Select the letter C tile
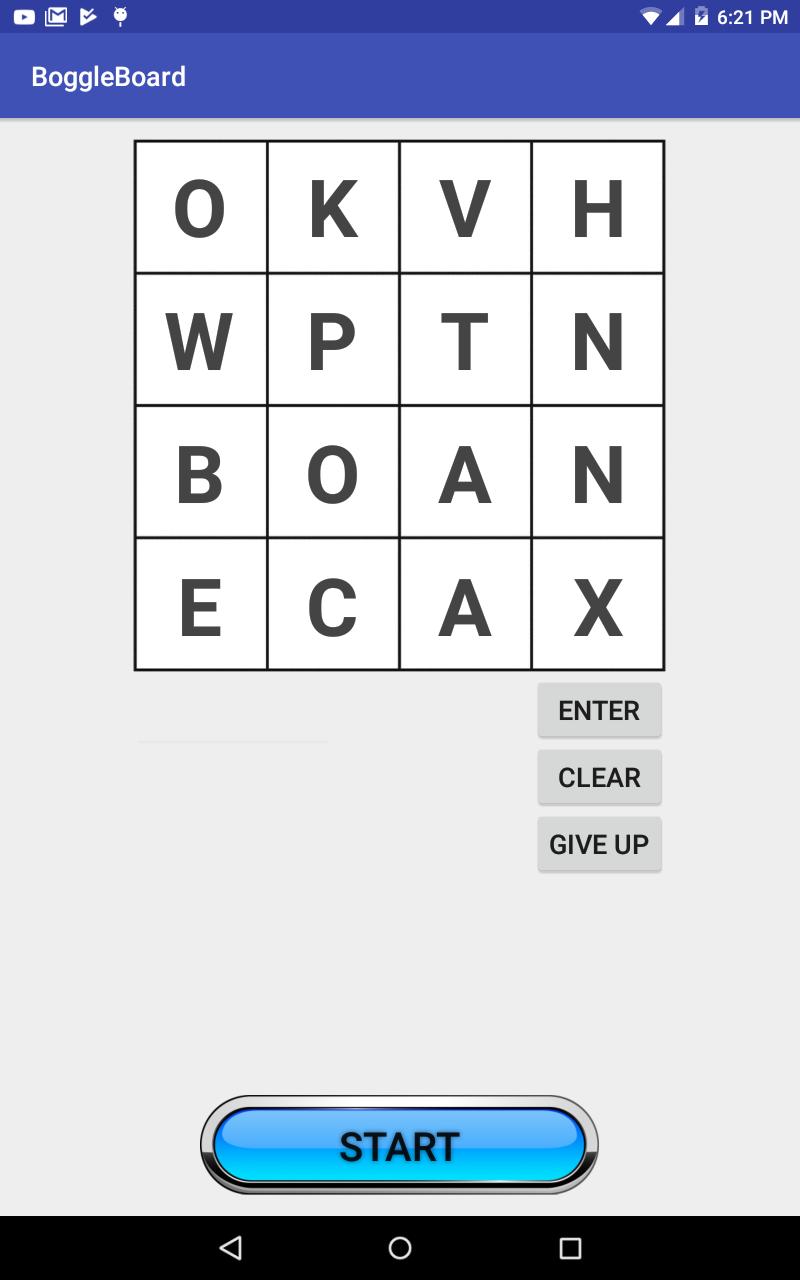This screenshot has height=1280, width=800. (333, 604)
